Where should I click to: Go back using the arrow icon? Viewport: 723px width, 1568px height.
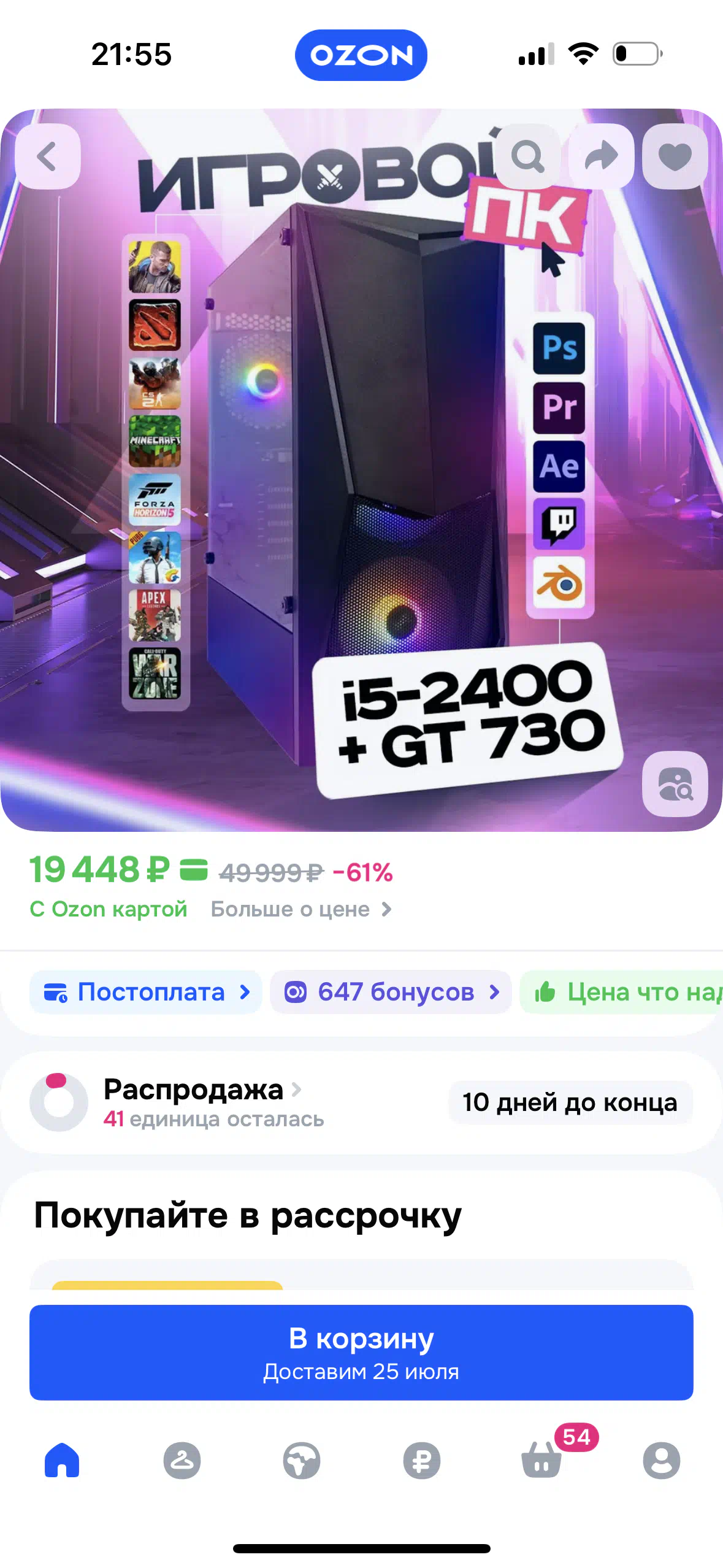(x=48, y=156)
